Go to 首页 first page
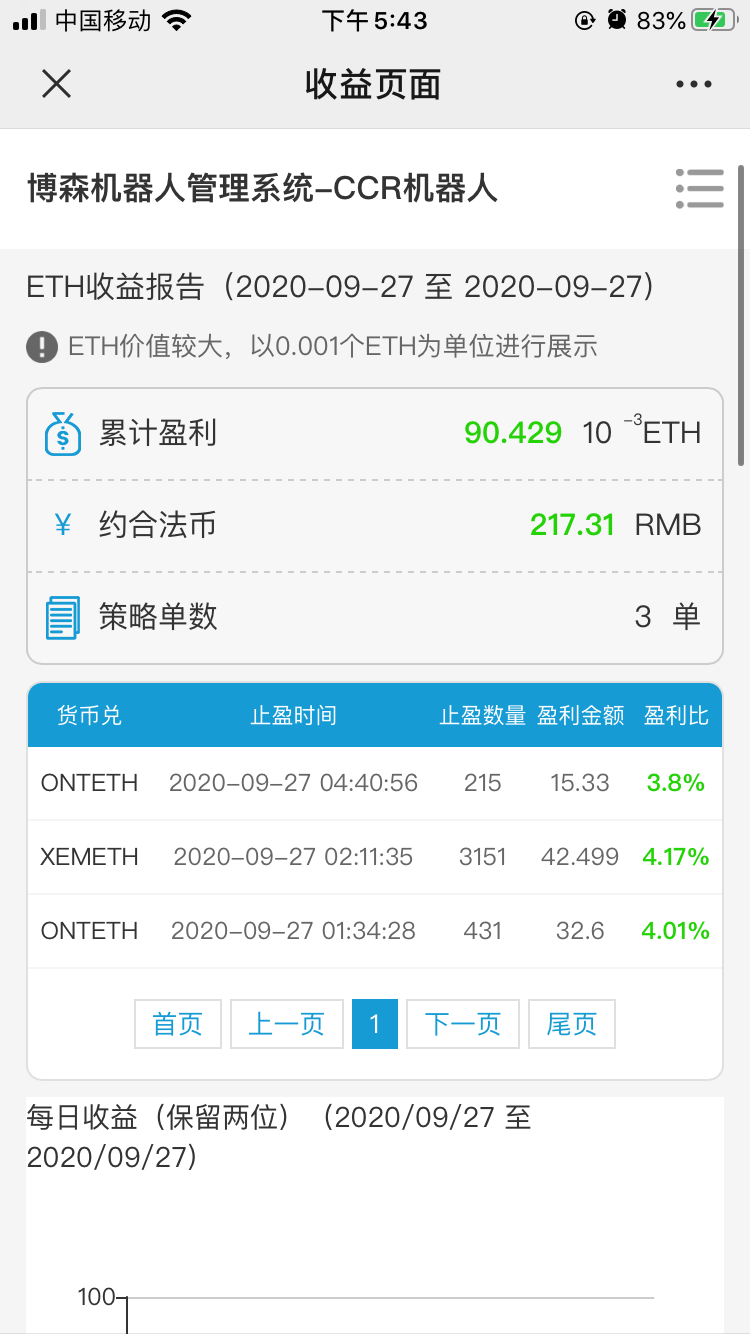750x1334 pixels. coord(178,1024)
